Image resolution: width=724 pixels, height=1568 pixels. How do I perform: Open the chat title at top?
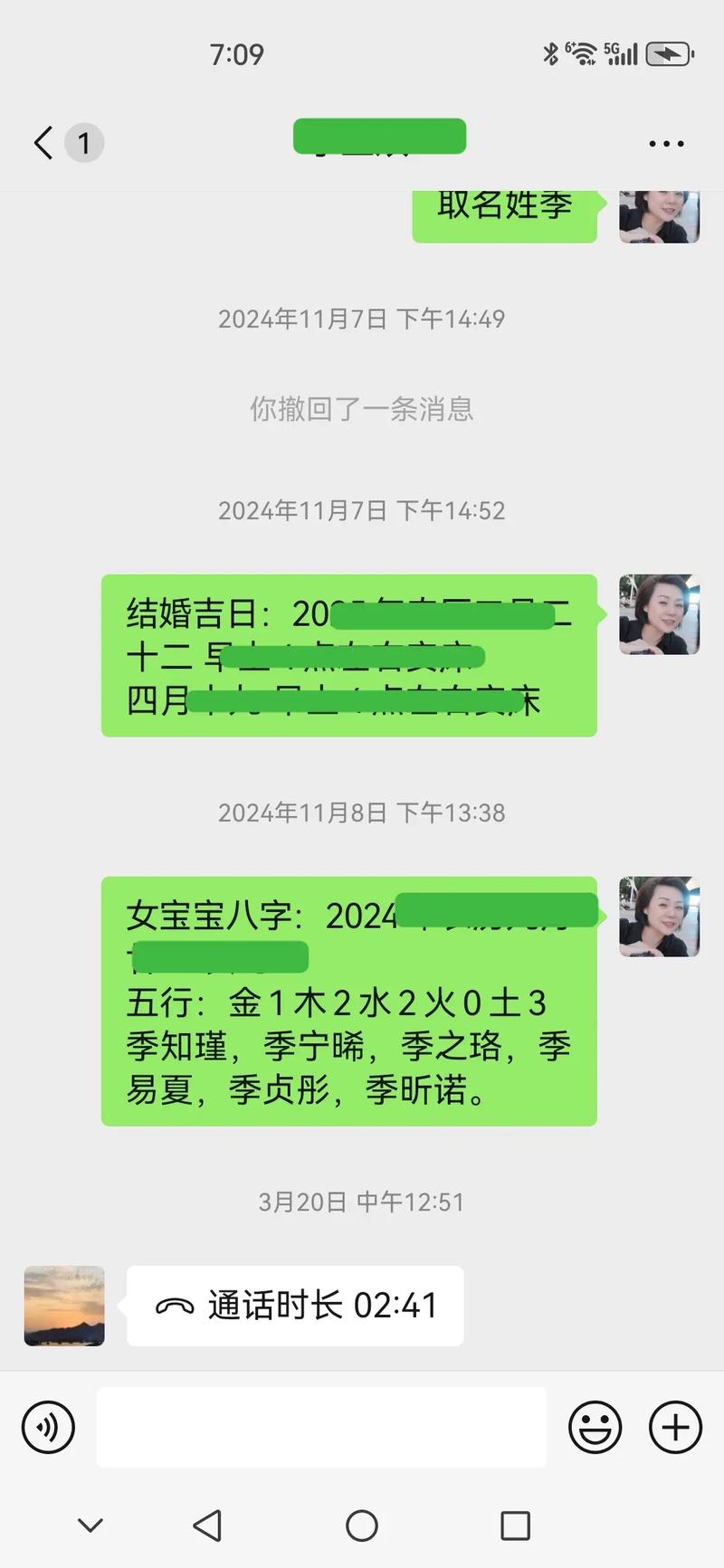coord(380,138)
